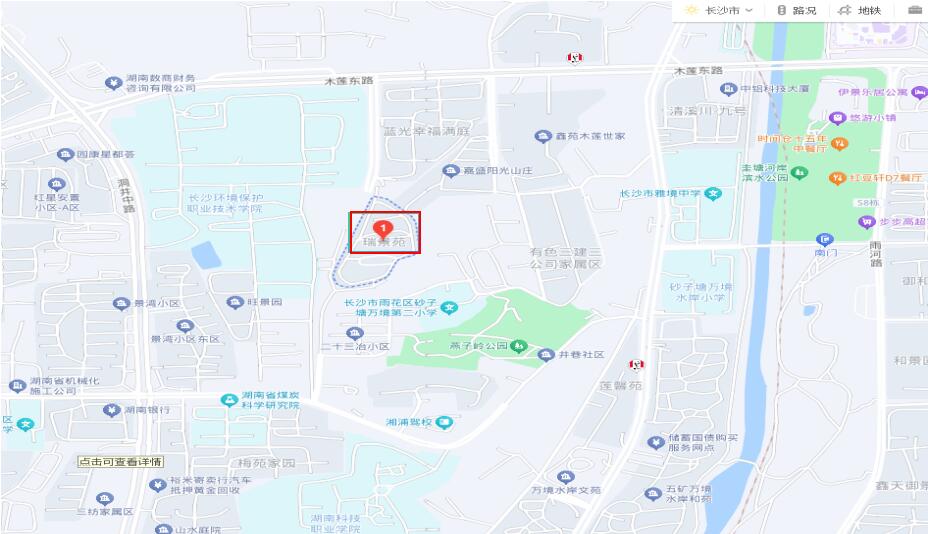Screen dimensions: 928x534
Task: Select 湖南省煤炭科学研究院 marker
Action: 228,399
